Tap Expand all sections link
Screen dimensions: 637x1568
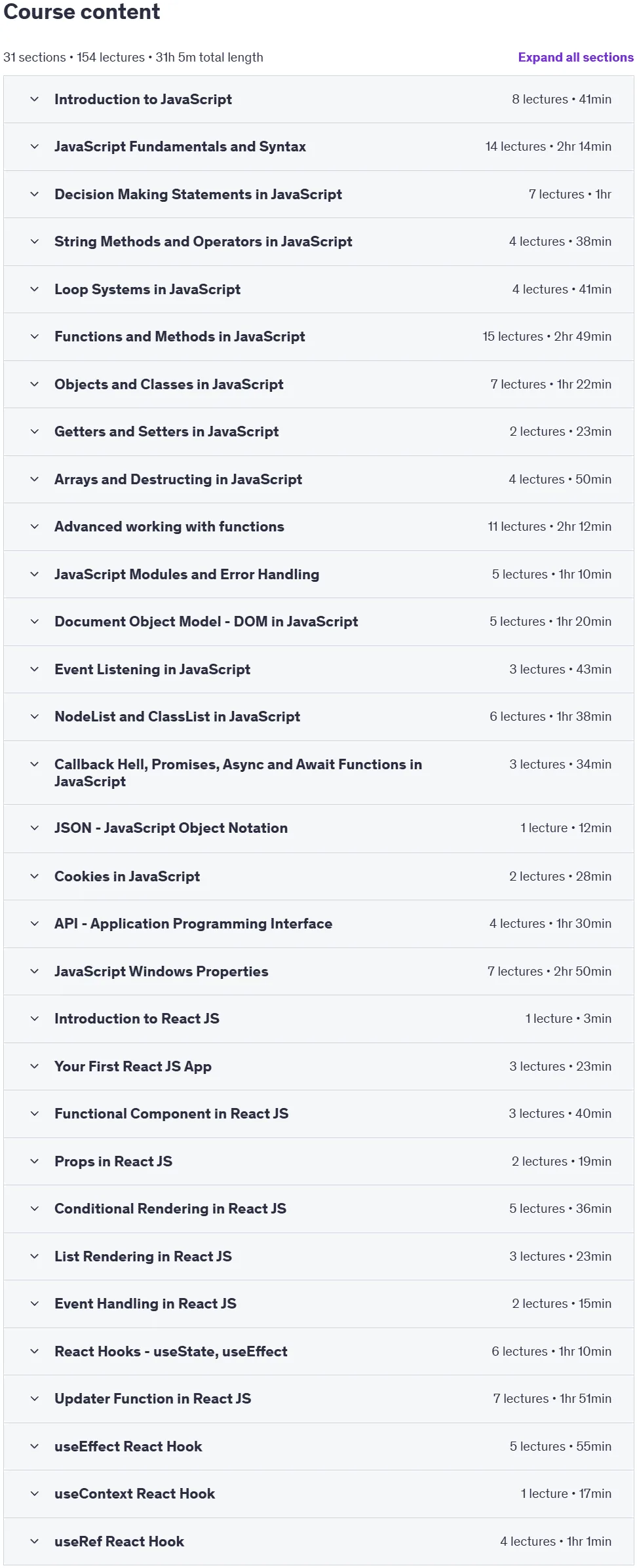575,57
